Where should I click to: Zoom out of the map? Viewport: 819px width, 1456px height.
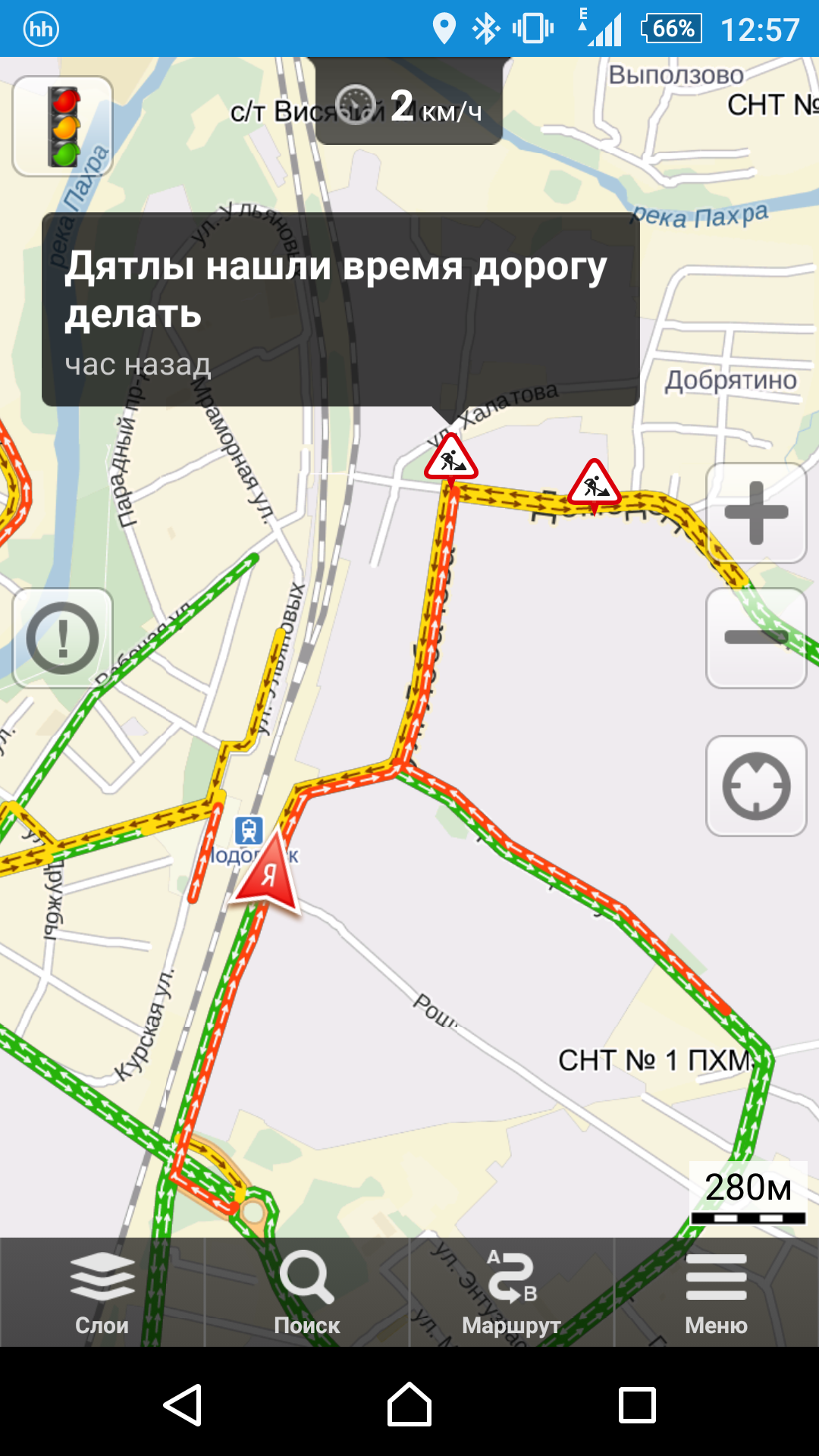click(x=756, y=638)
